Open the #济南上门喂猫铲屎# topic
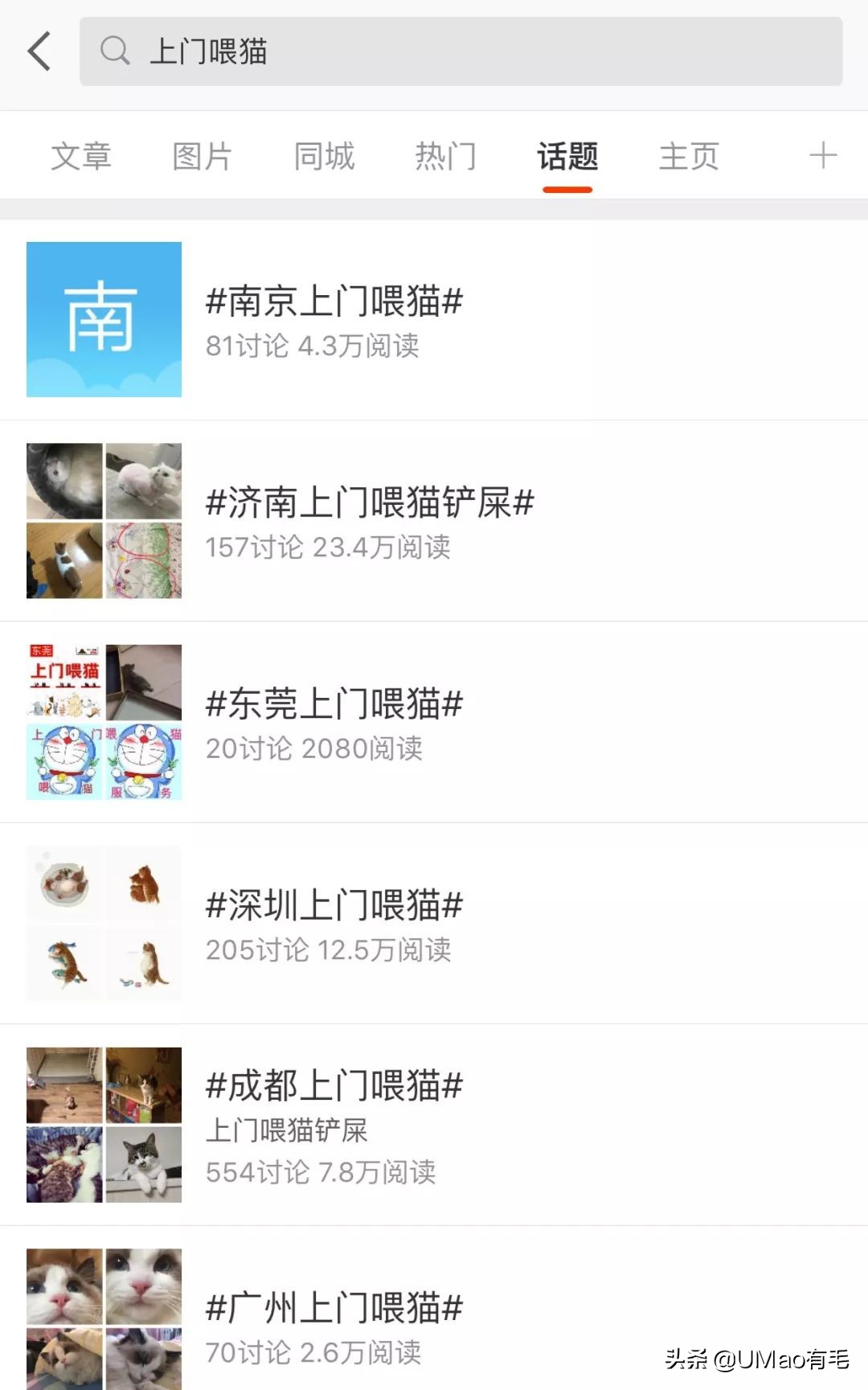The height and width of the screenshot is (1390, 868). 370,504
